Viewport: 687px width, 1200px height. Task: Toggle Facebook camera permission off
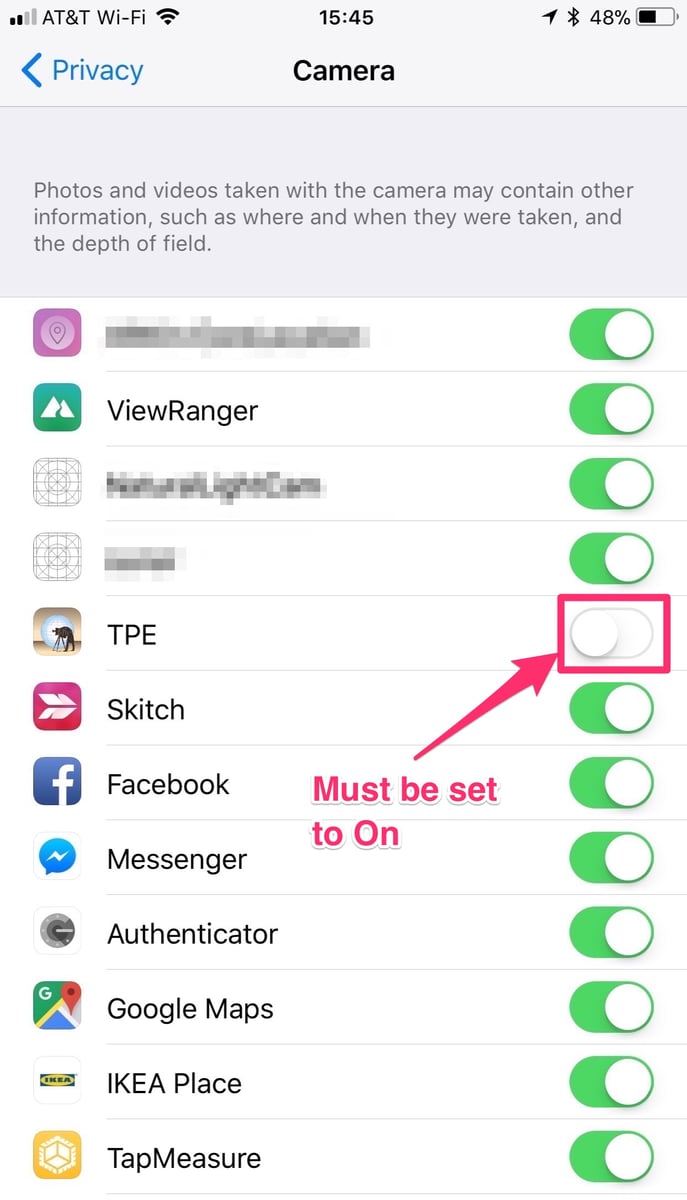tap(611, 784)
